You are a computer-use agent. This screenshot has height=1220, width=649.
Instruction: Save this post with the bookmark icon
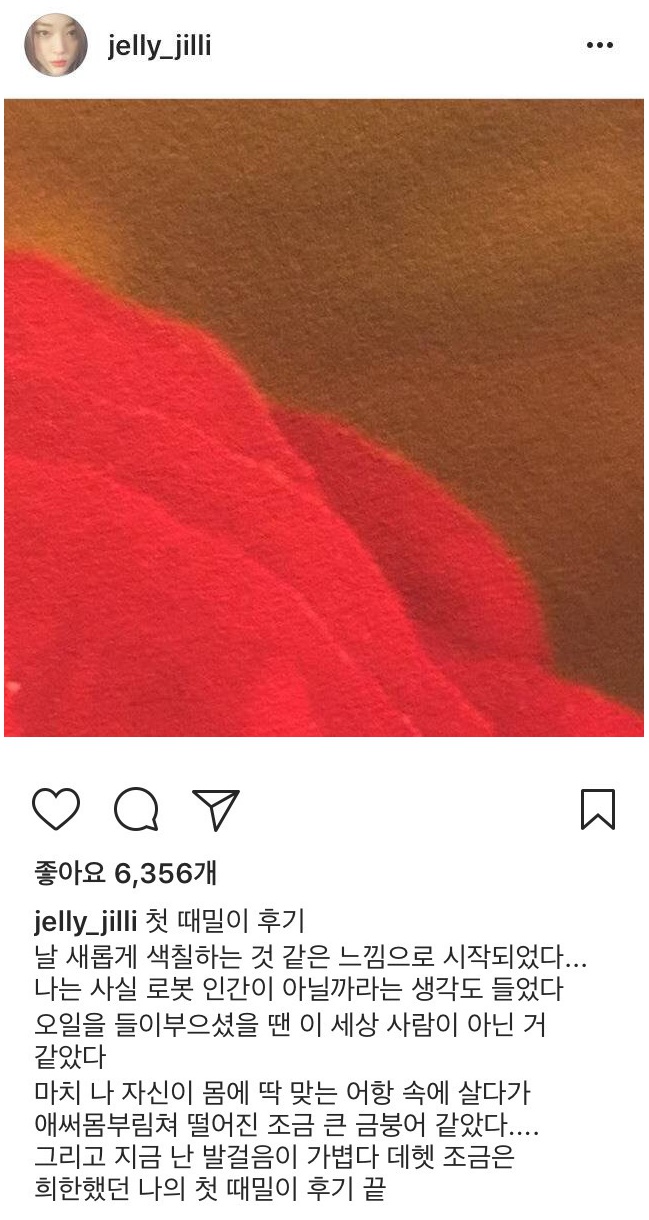pos(598,809)
